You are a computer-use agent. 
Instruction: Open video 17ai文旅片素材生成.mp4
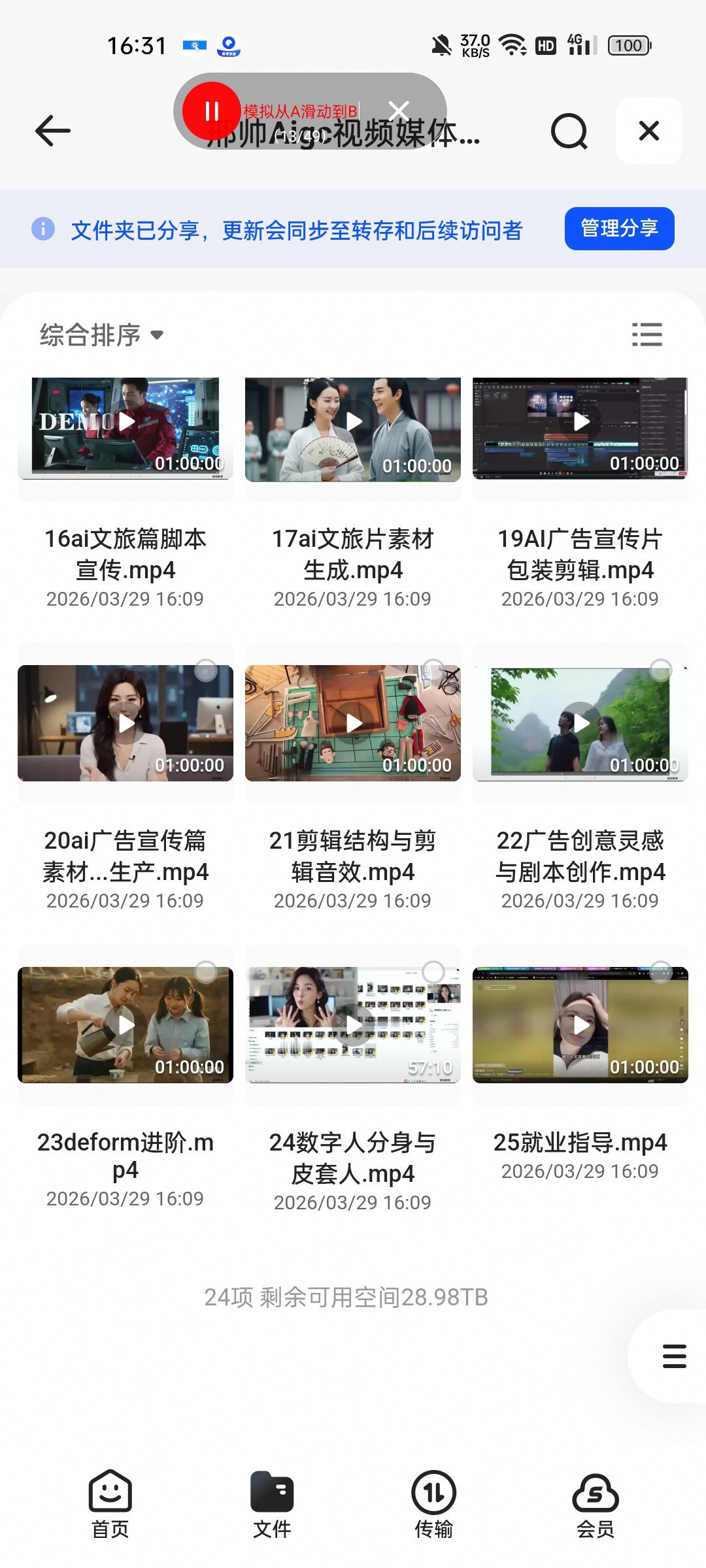tap(353, 428)
